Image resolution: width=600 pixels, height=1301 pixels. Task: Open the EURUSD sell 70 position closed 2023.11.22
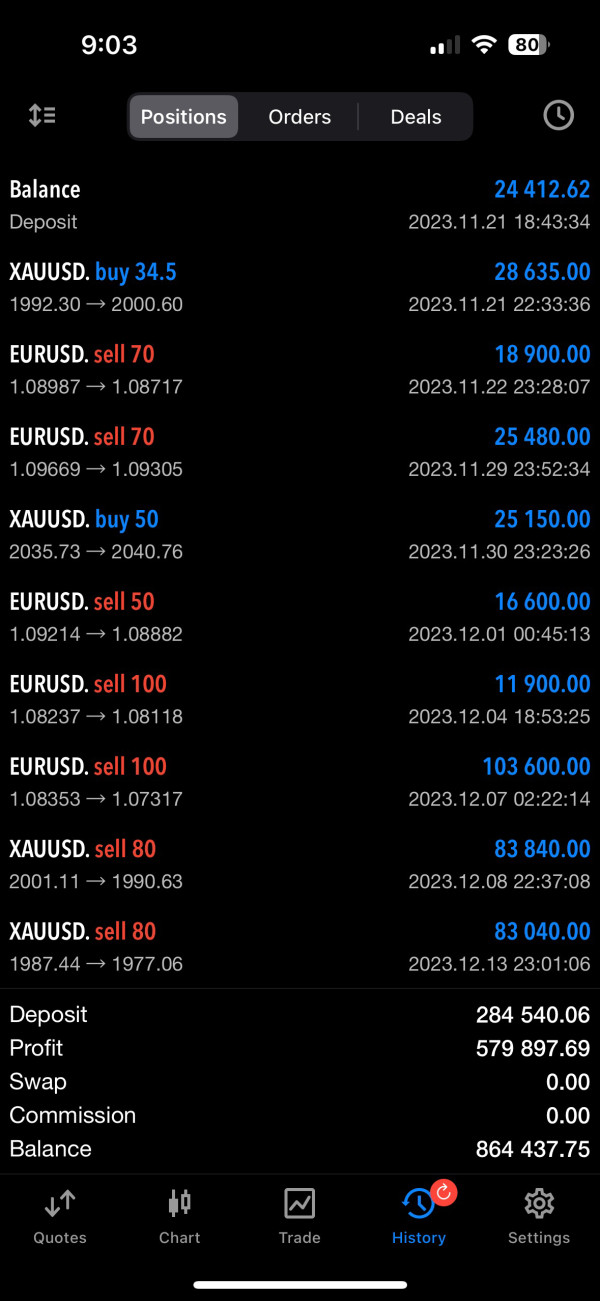(x=300, y=369)
